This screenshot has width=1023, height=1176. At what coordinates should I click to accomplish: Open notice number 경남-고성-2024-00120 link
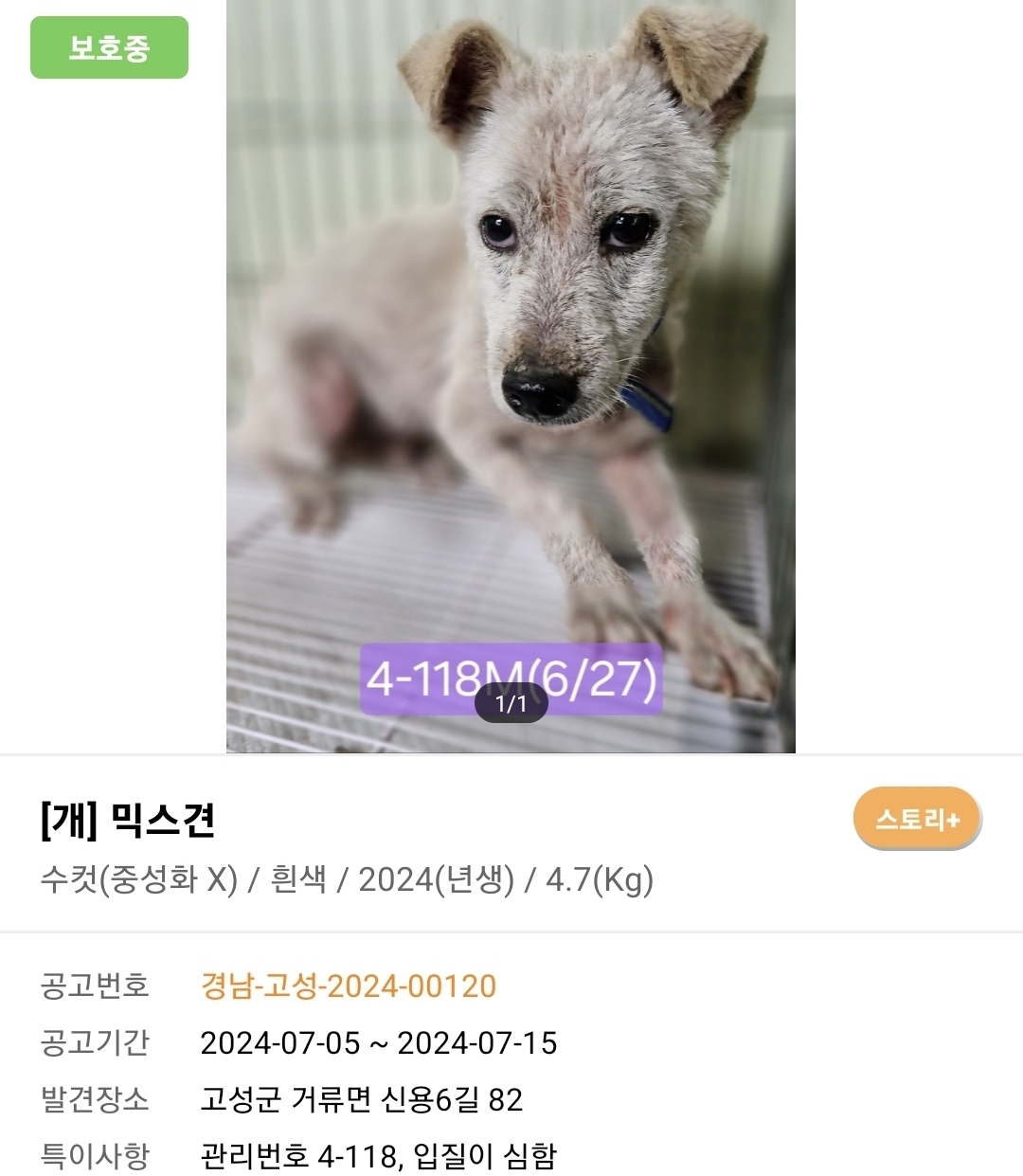tap(348, 986)
